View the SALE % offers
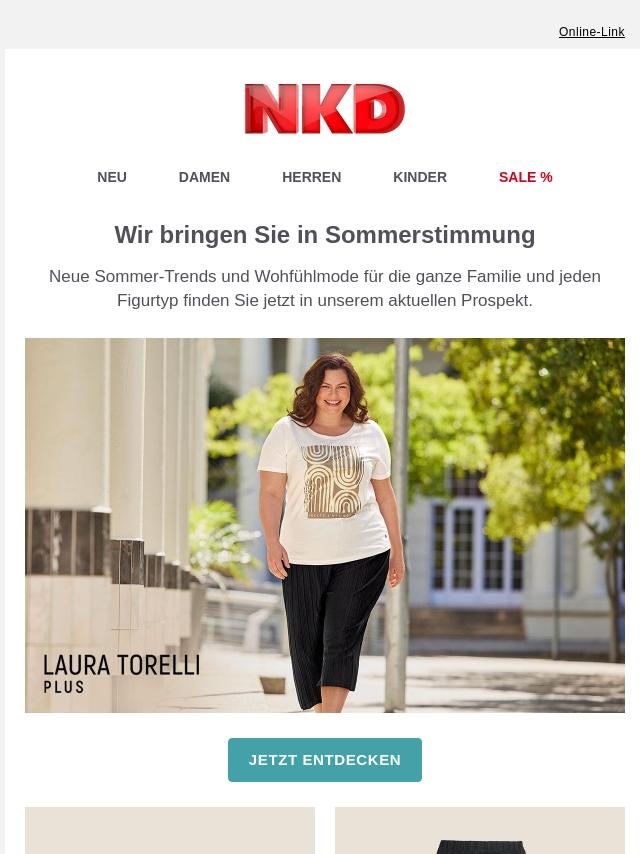Viewport: 640px width, 854px height. coord(525,177)
